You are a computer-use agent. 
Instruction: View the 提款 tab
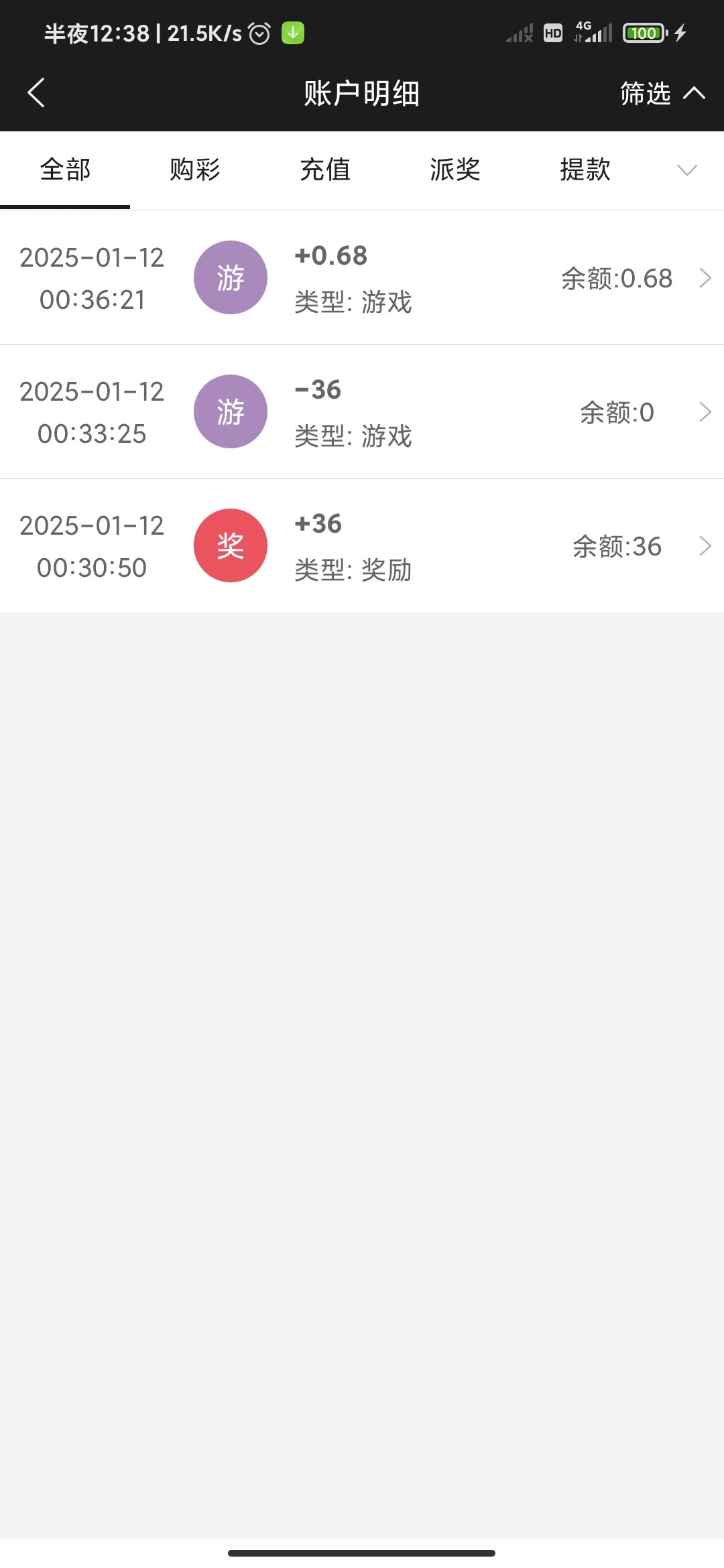(x=585, y=170)
